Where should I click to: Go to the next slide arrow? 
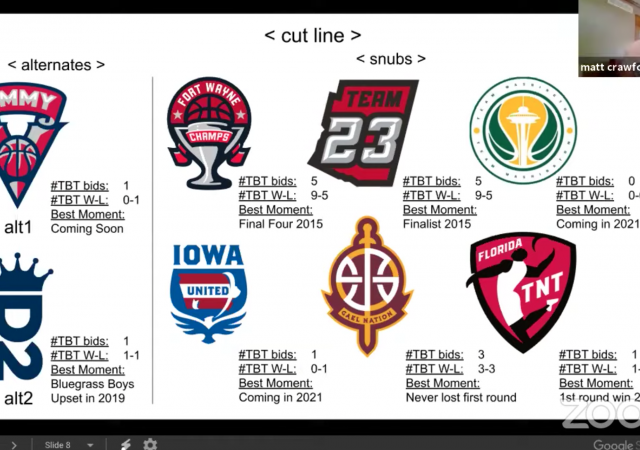click(x=14, y=444)
